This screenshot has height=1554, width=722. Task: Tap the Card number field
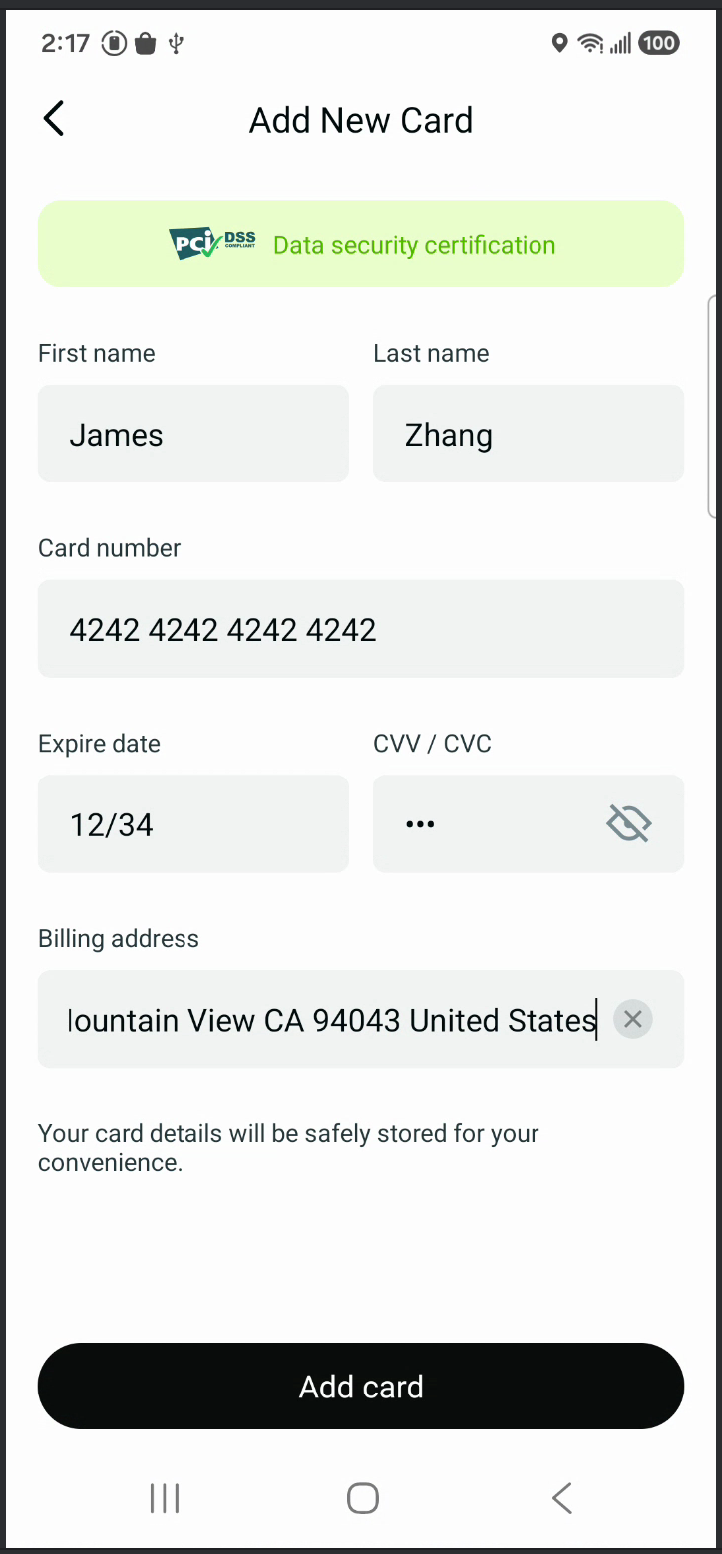tap(361, 629)
